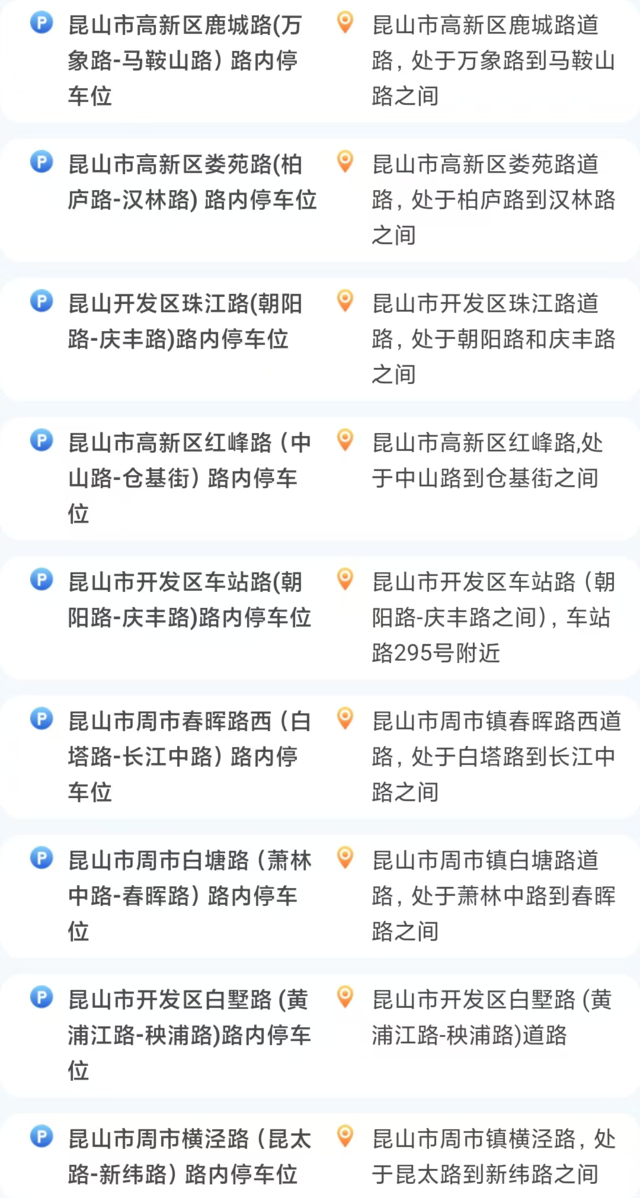This screenshot has width=640, height=1198.
Task: Open the 红峰路(中山路-仓基街) parking entry
Action: point(188,478)
